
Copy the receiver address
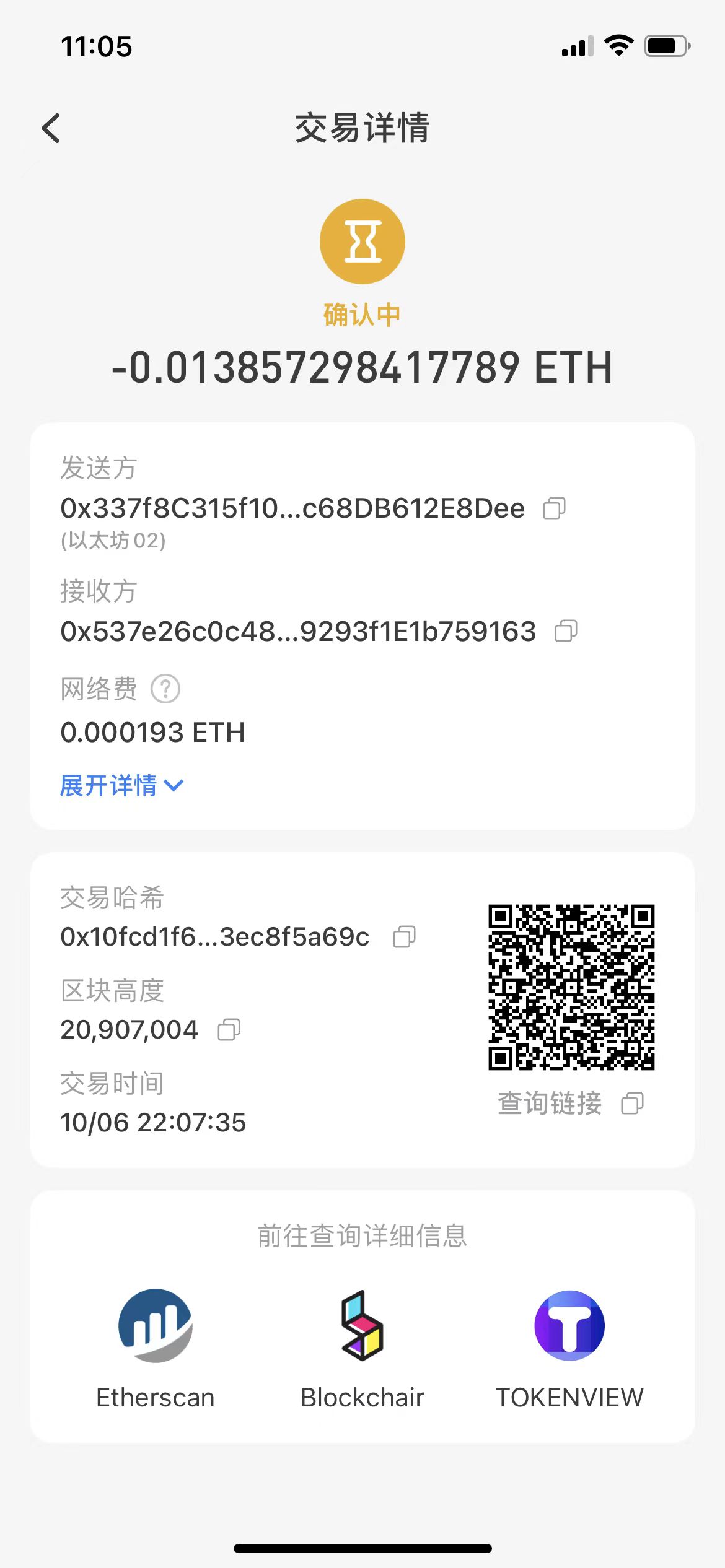point(566,632)
